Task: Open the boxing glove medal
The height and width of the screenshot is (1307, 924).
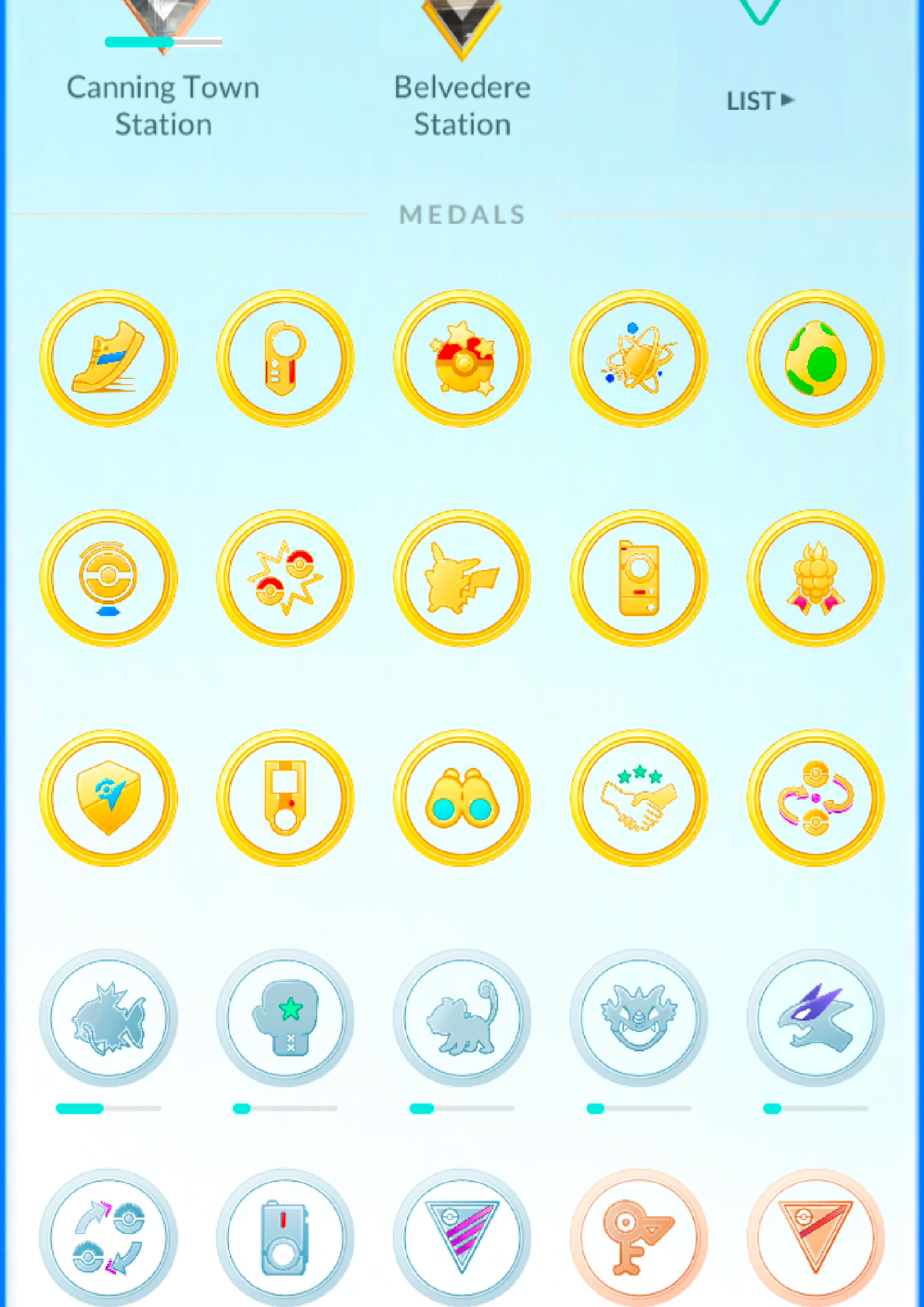Action: pos(285,1018)
